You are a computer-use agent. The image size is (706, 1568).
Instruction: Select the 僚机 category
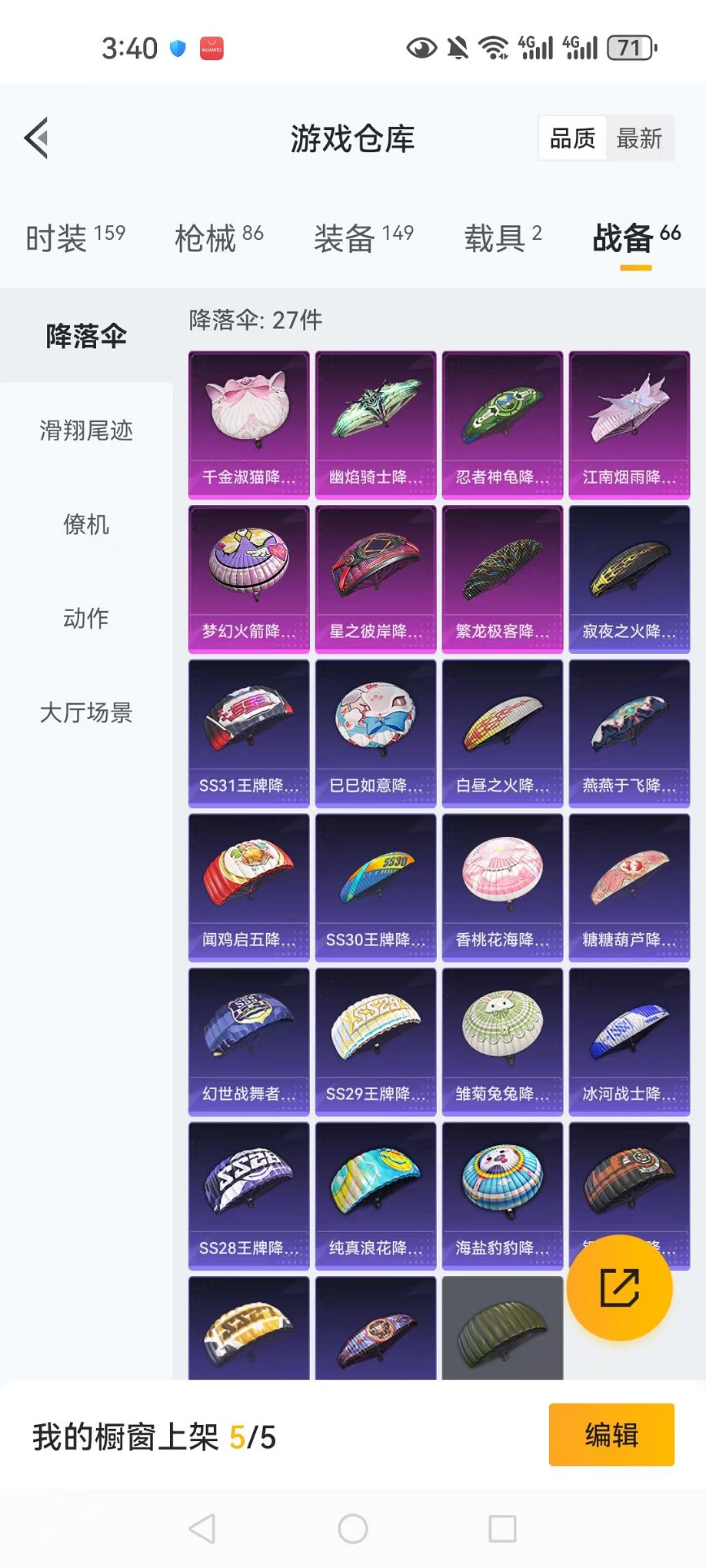coord(86,524)
